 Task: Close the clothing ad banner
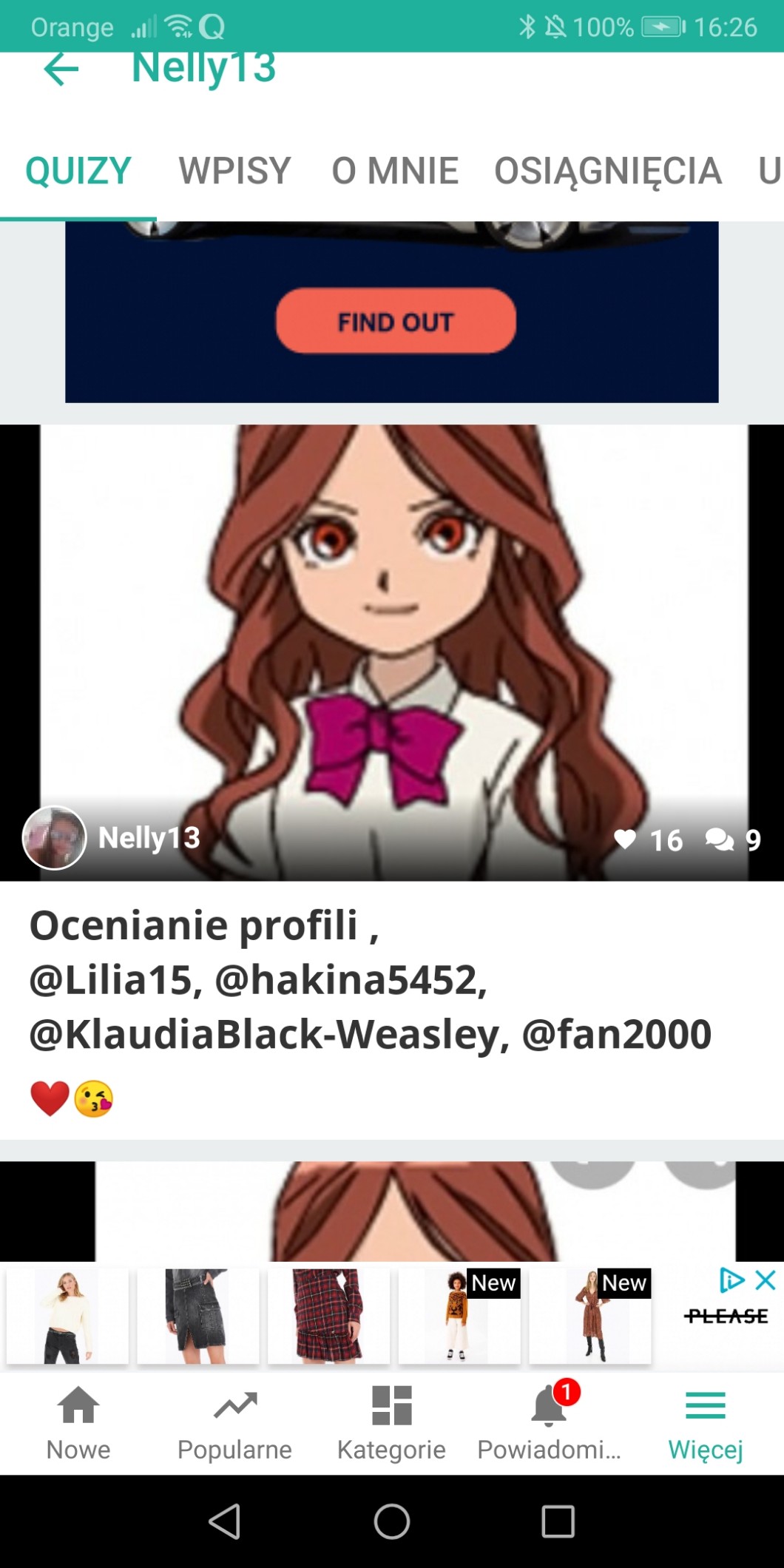point(766,1280)
